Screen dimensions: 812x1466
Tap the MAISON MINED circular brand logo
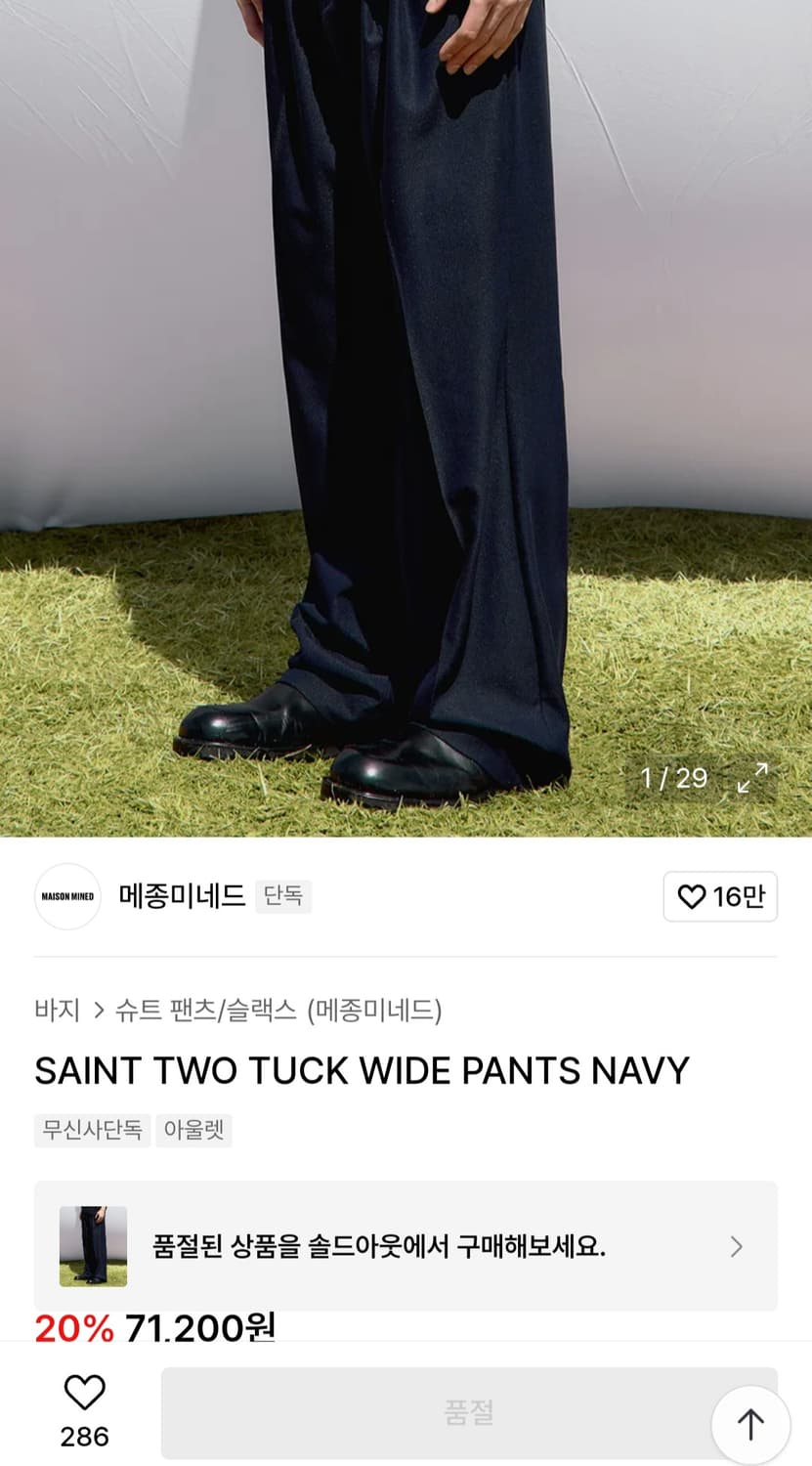point(66,896)
